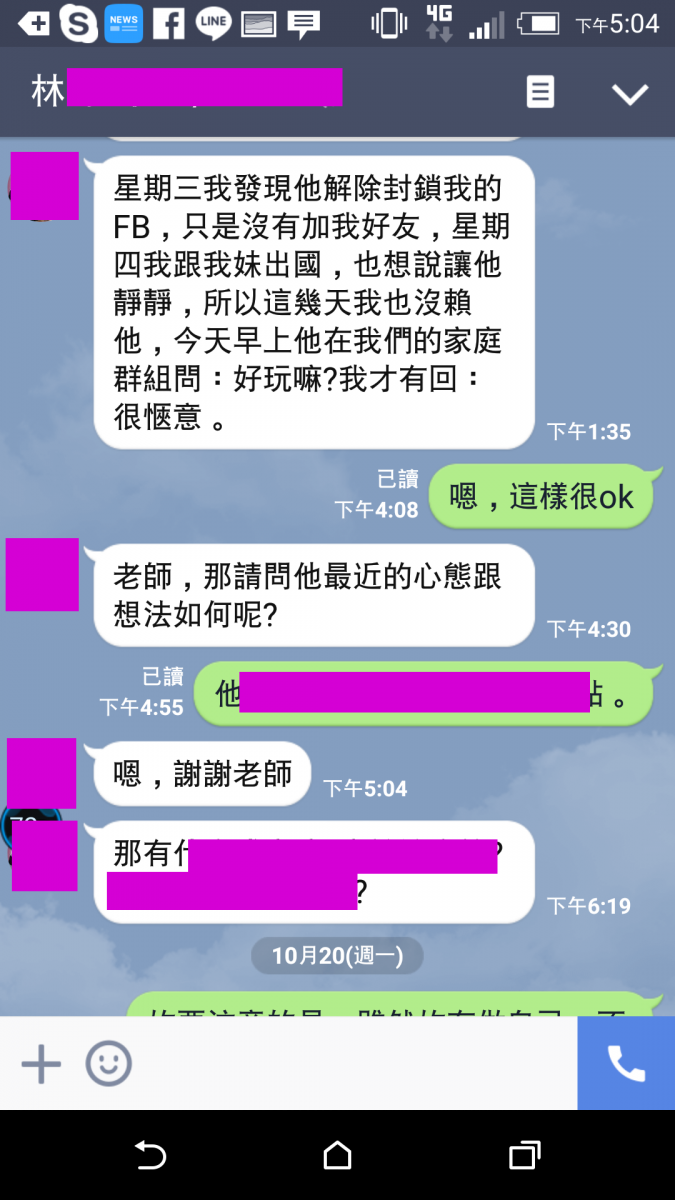Open the emoji sticker picker
675x1200 pixels.
coord(108,1064)
